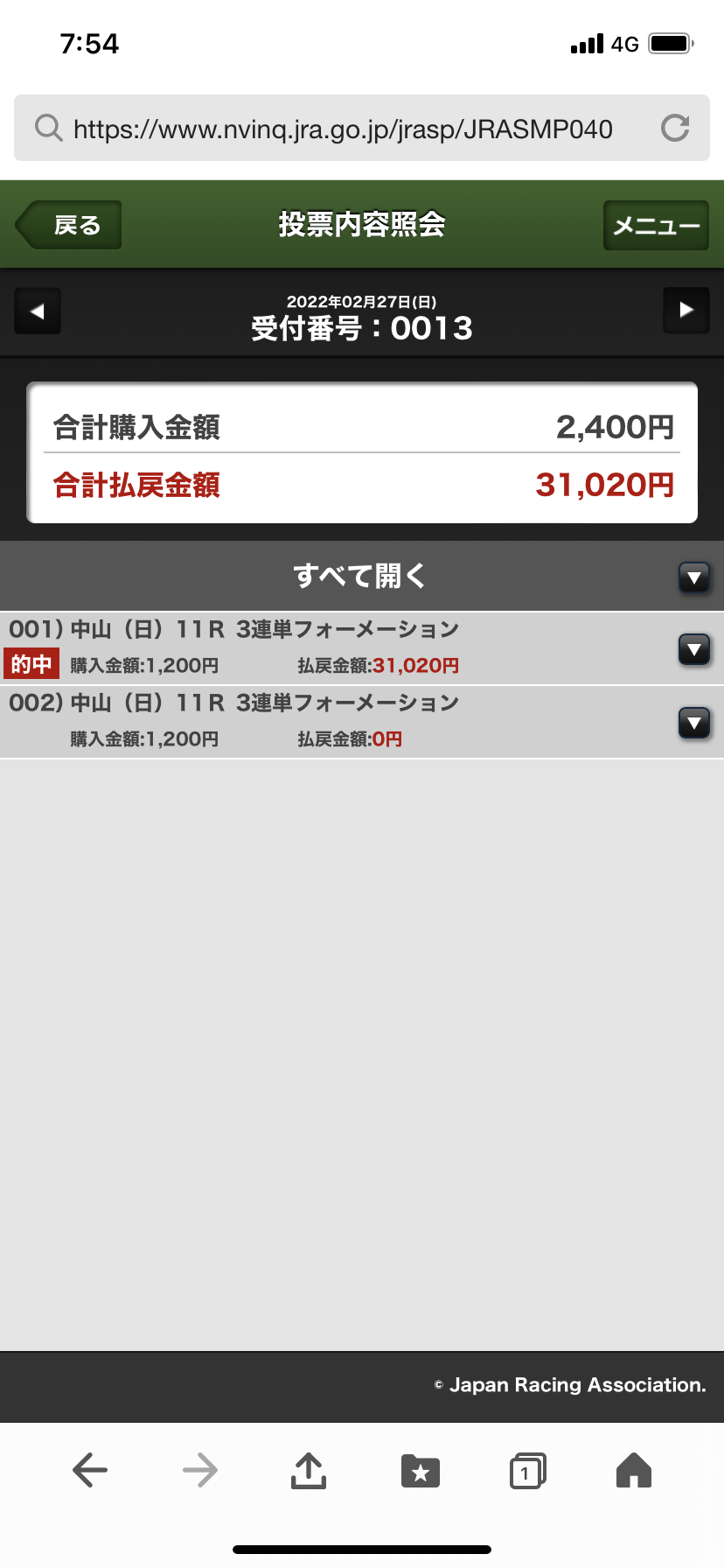The image size is (724, 1568).
Task: Go to previous receipt number
Action: [38, 311]
